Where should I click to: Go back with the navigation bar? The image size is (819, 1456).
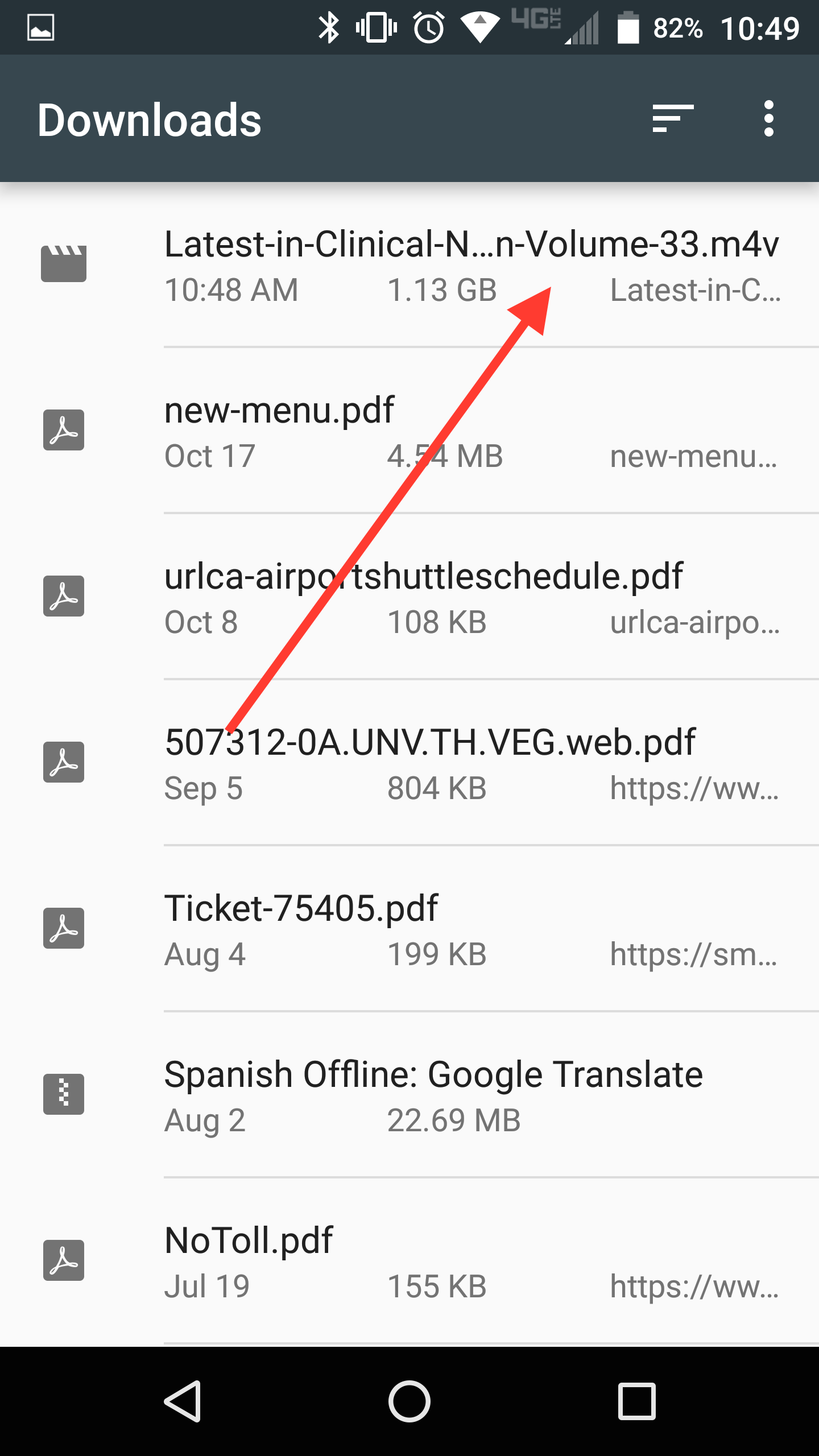pyautogui.click(x=183, y=1401)
